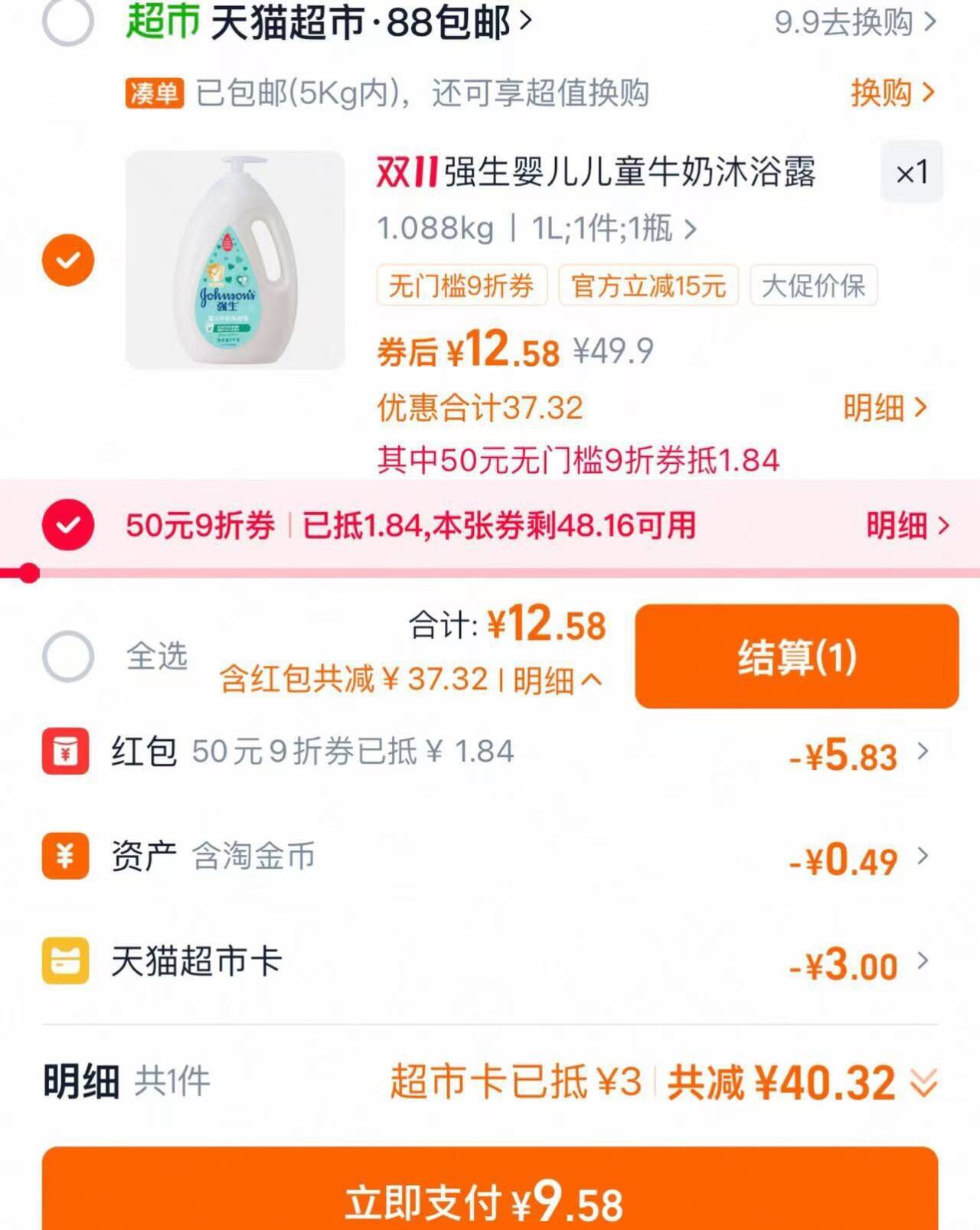Select the 全选 radio button

click(70, 656)
